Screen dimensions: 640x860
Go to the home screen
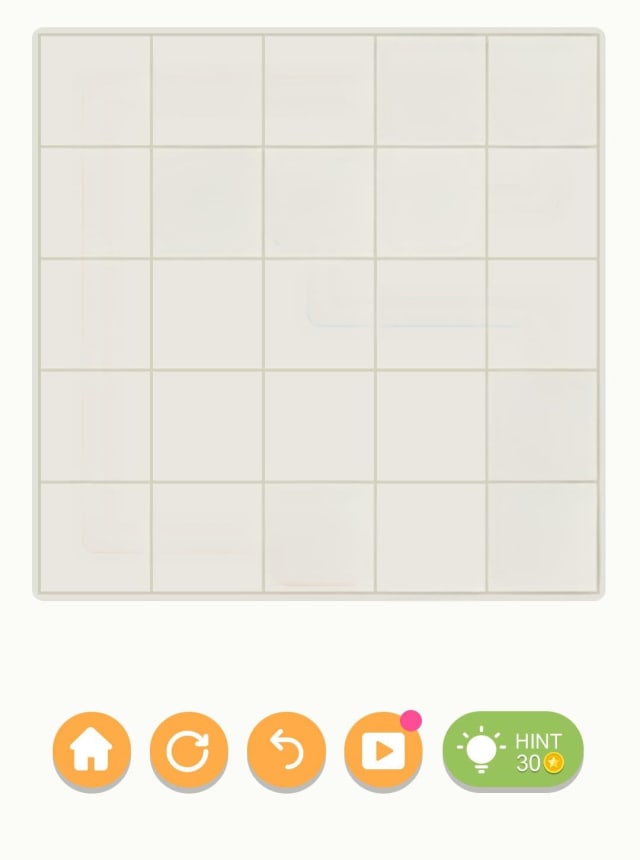91,750
